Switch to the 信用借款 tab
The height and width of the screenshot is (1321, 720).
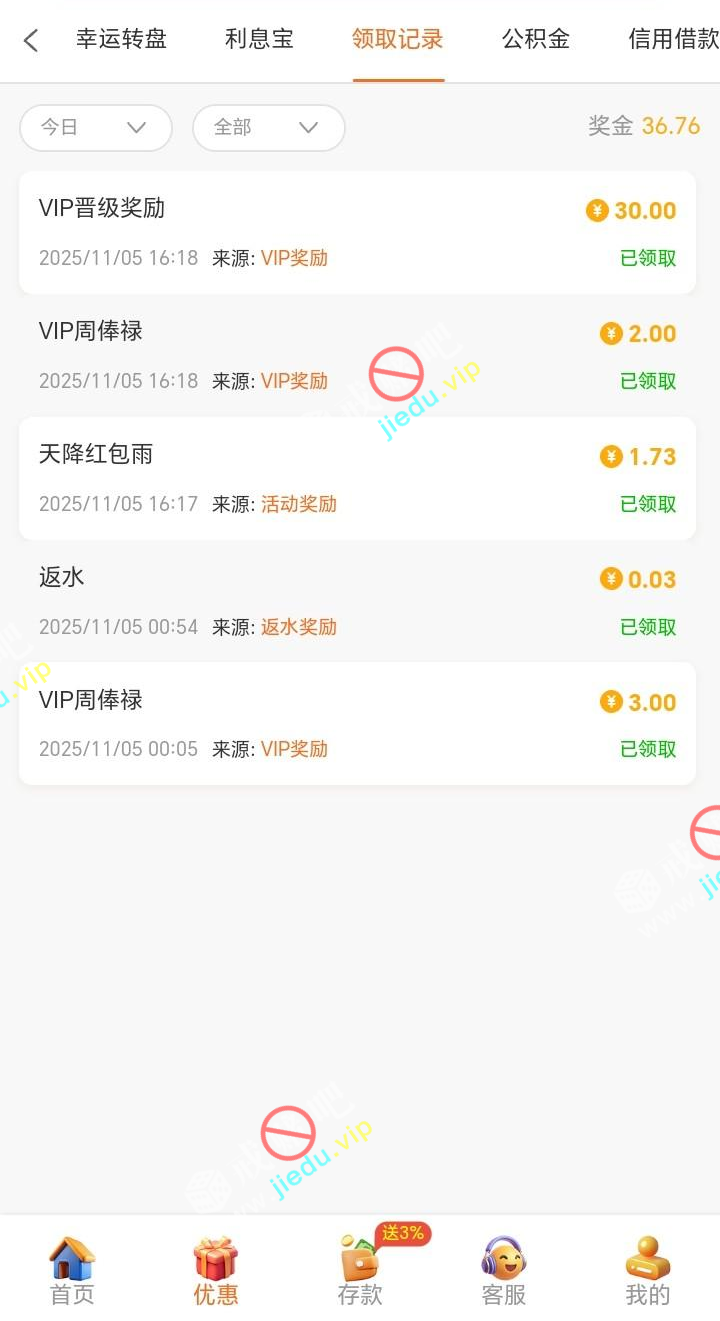[672, 40]
